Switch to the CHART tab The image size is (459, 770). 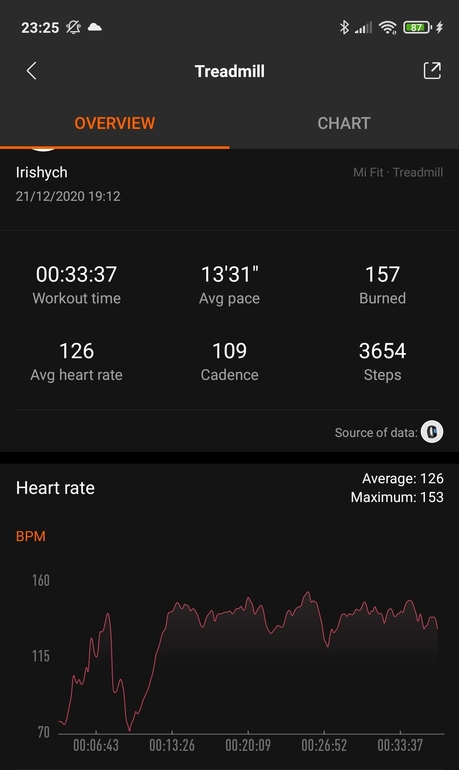pos(344,123)
